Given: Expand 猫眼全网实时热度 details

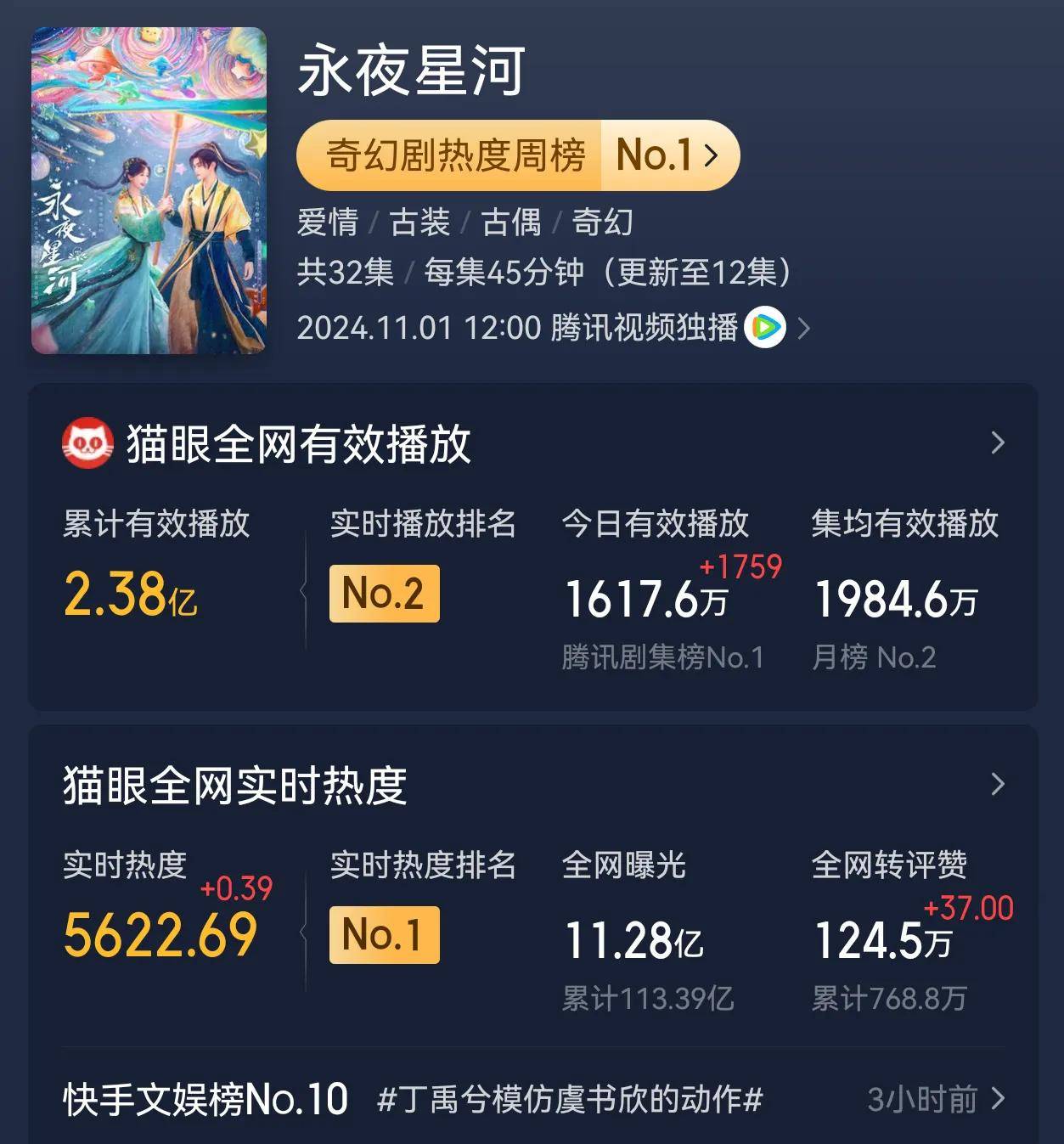Looking at the screenshot, I should [x=997, y=785].
